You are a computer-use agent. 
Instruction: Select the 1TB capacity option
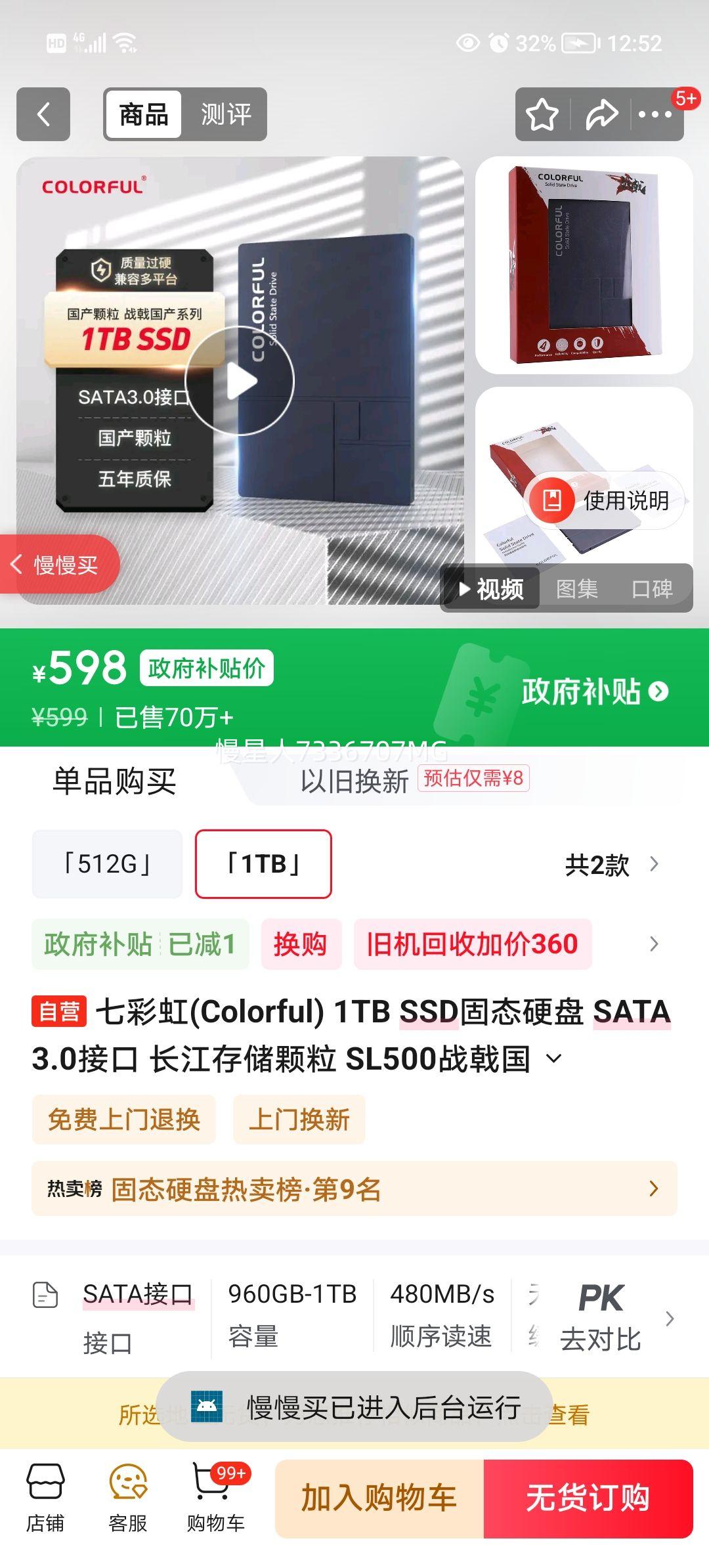[x=263, y=865]
